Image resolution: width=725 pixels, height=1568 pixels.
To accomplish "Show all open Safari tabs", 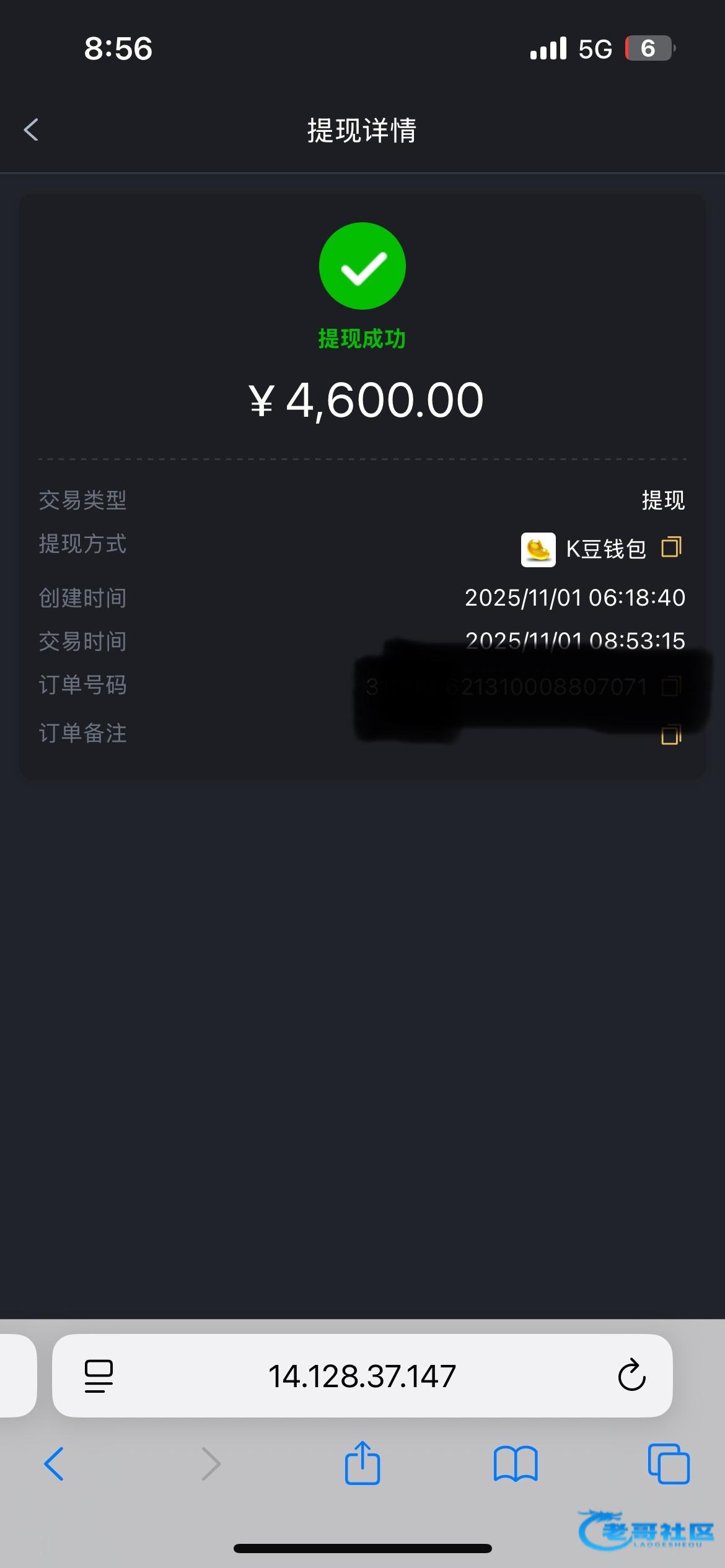I will pos(669,1464).
